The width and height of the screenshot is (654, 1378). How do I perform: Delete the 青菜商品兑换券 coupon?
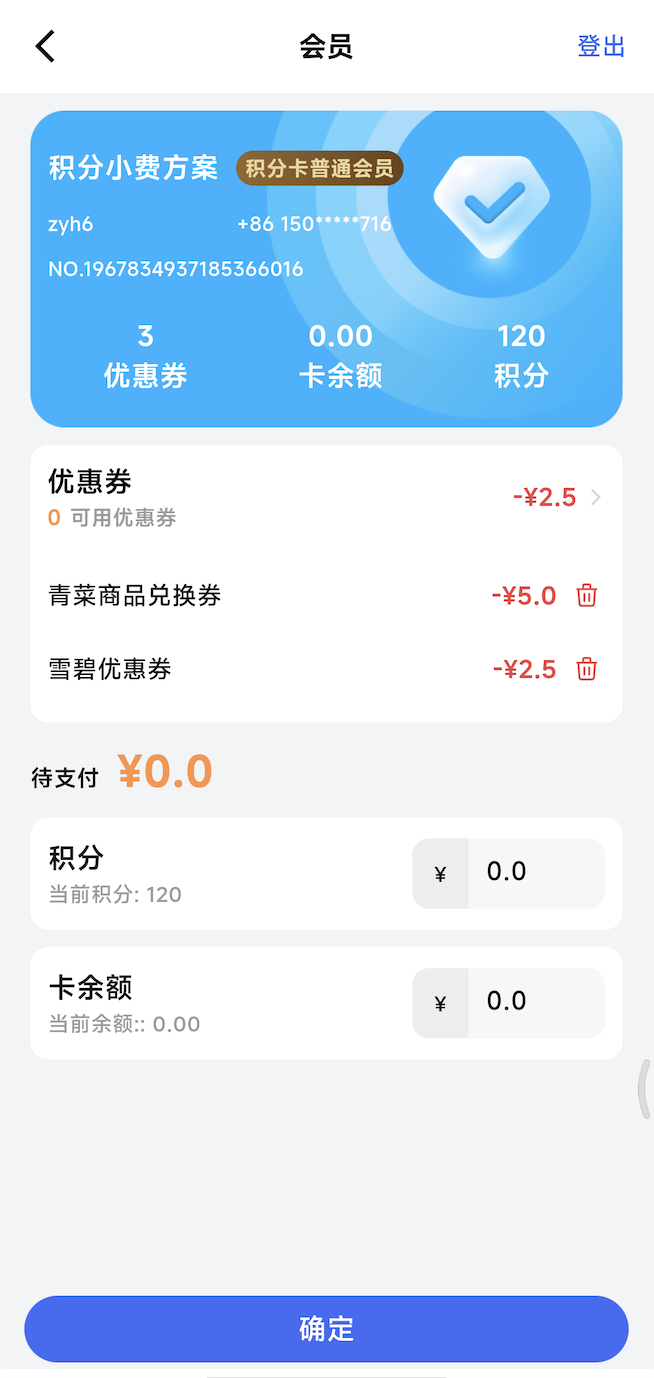(x=587, y=596)
